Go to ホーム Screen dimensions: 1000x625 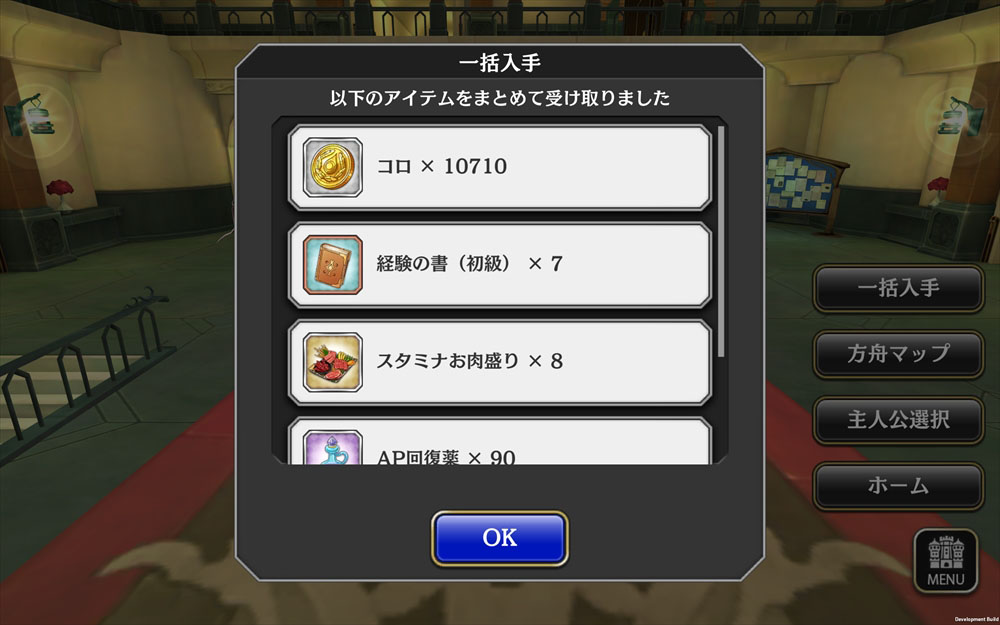pyautogui.click(x=898, y=486)
